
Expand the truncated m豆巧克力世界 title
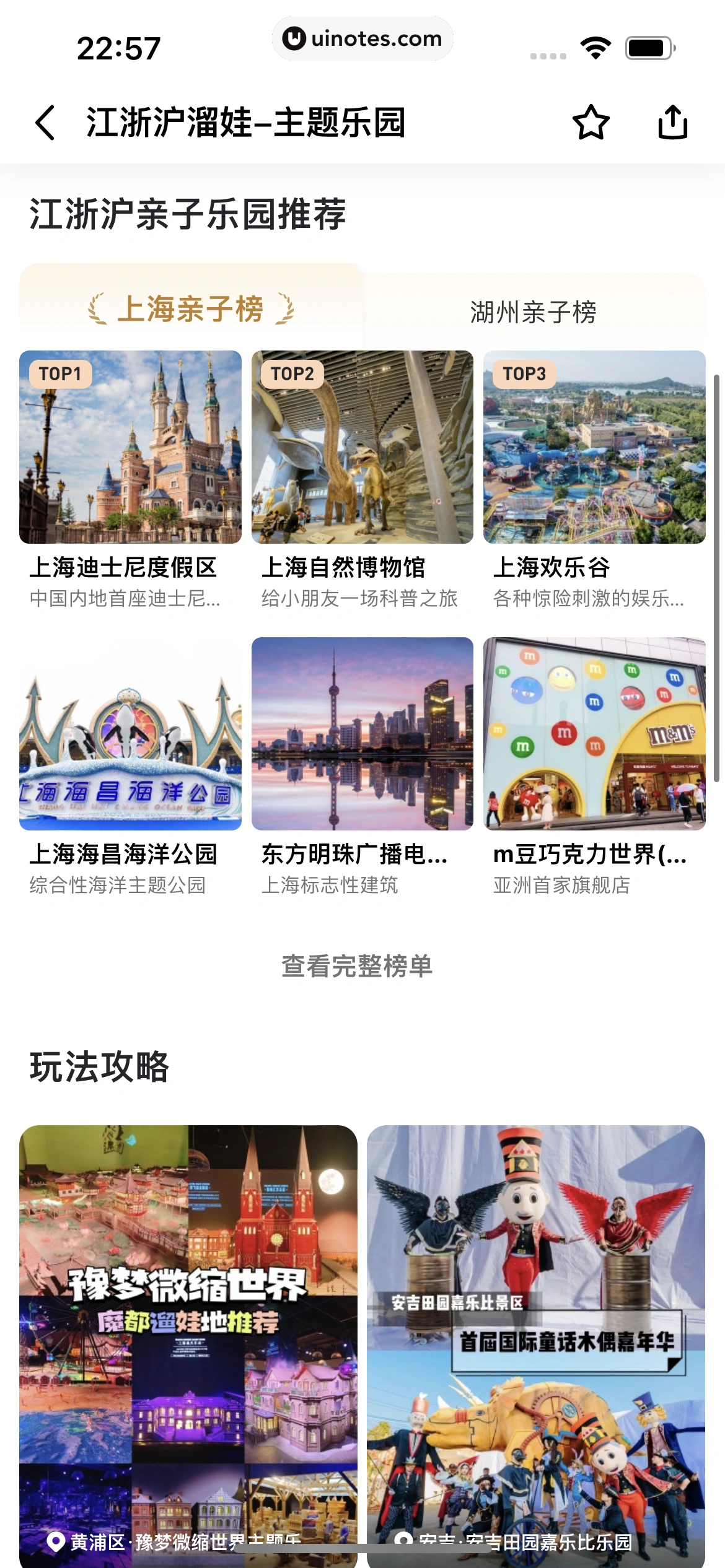pyautogui.click(x=591, y=857)
